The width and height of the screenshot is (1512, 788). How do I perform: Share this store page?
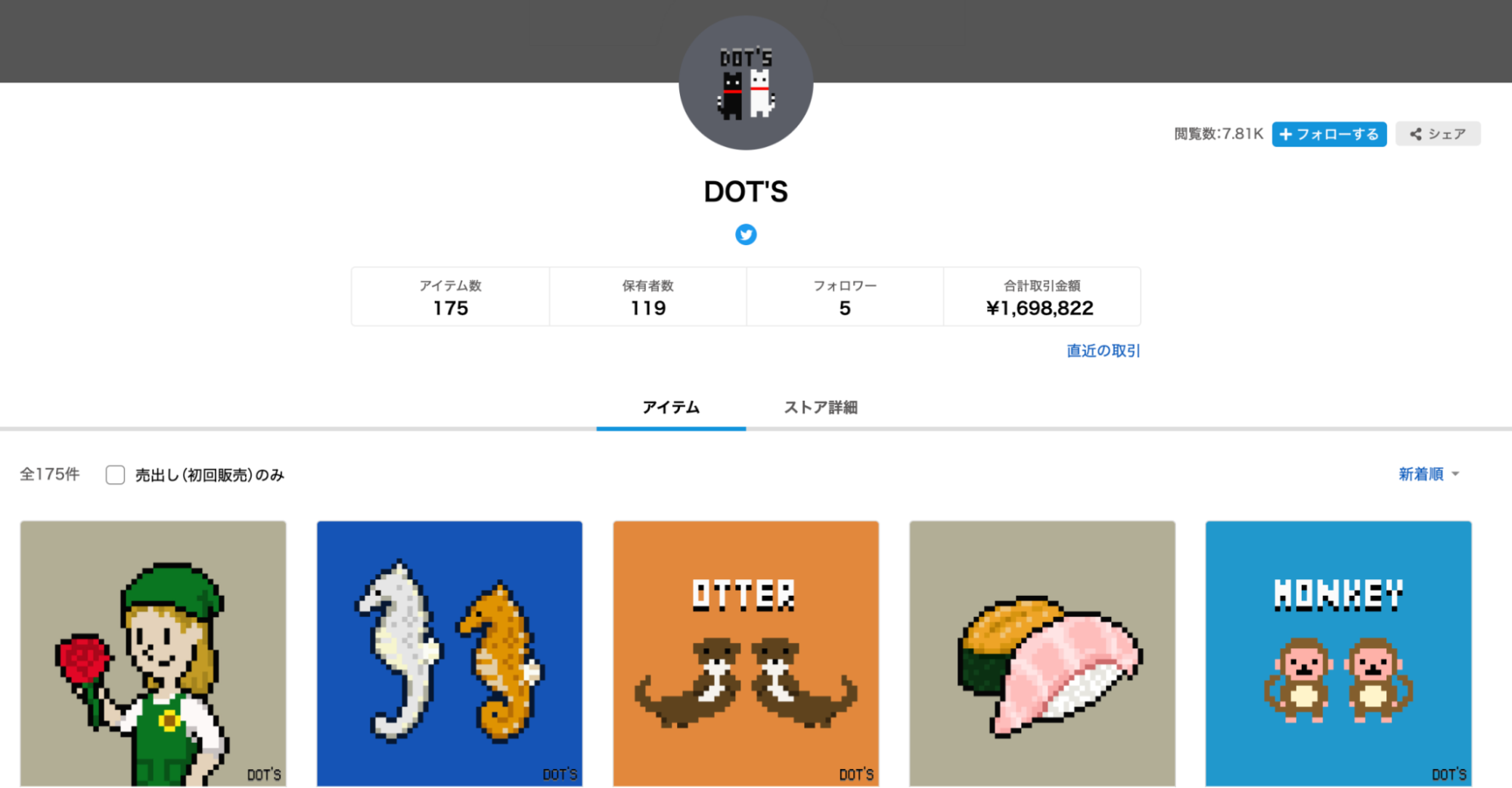(x=1437, y=134)
